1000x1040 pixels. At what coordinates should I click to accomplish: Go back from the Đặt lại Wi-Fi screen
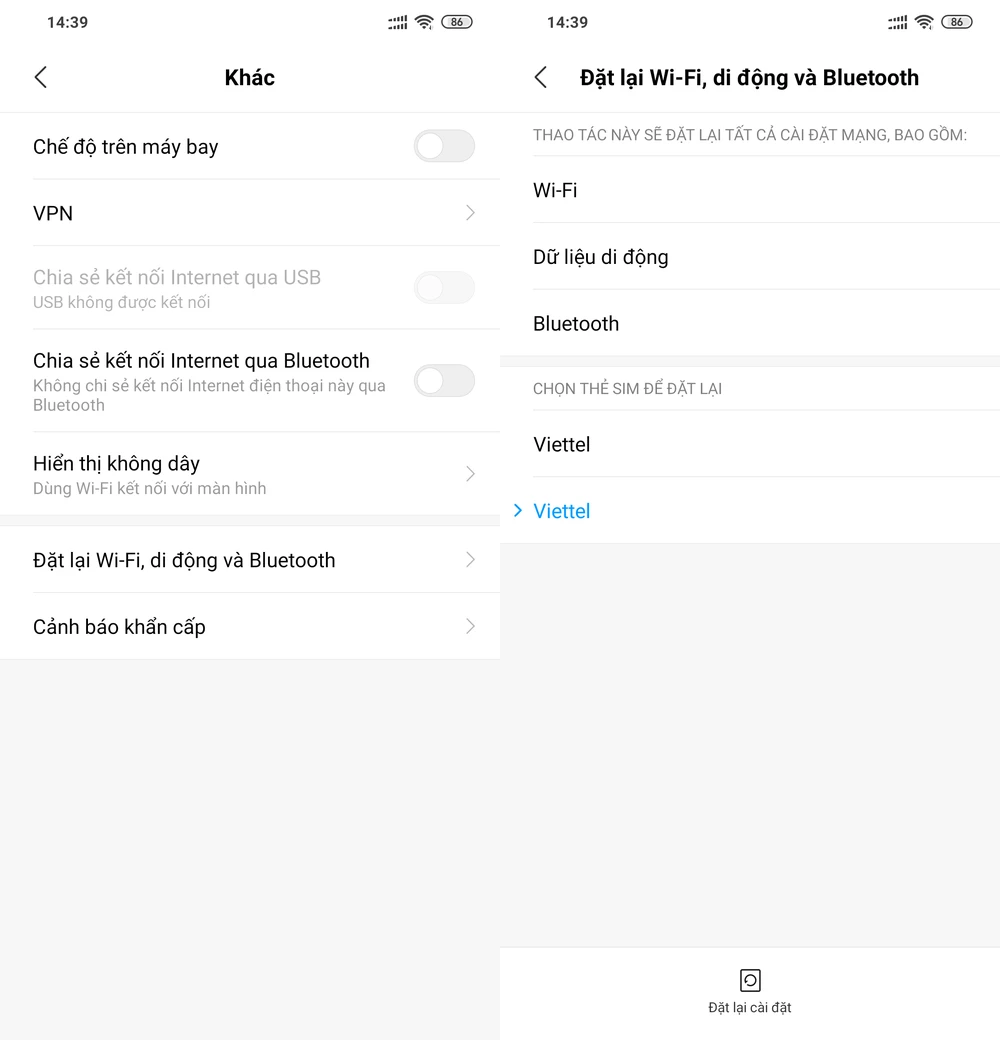pos(541,78)
